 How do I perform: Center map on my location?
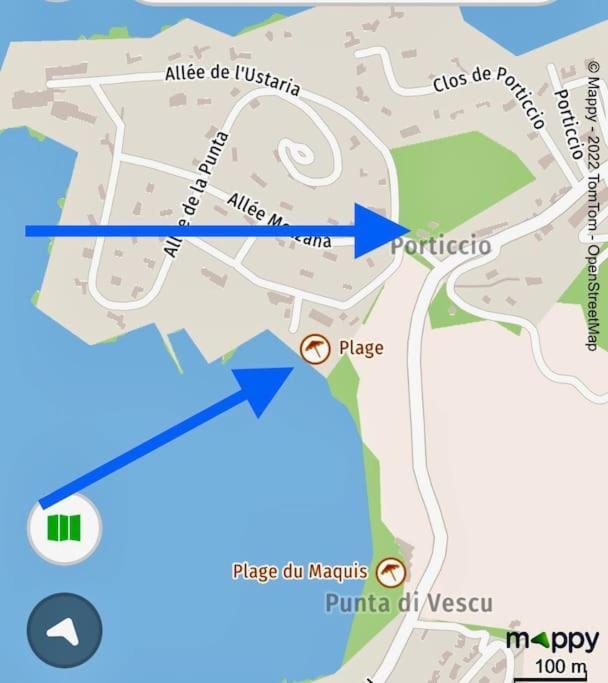(x=64, y=631)
